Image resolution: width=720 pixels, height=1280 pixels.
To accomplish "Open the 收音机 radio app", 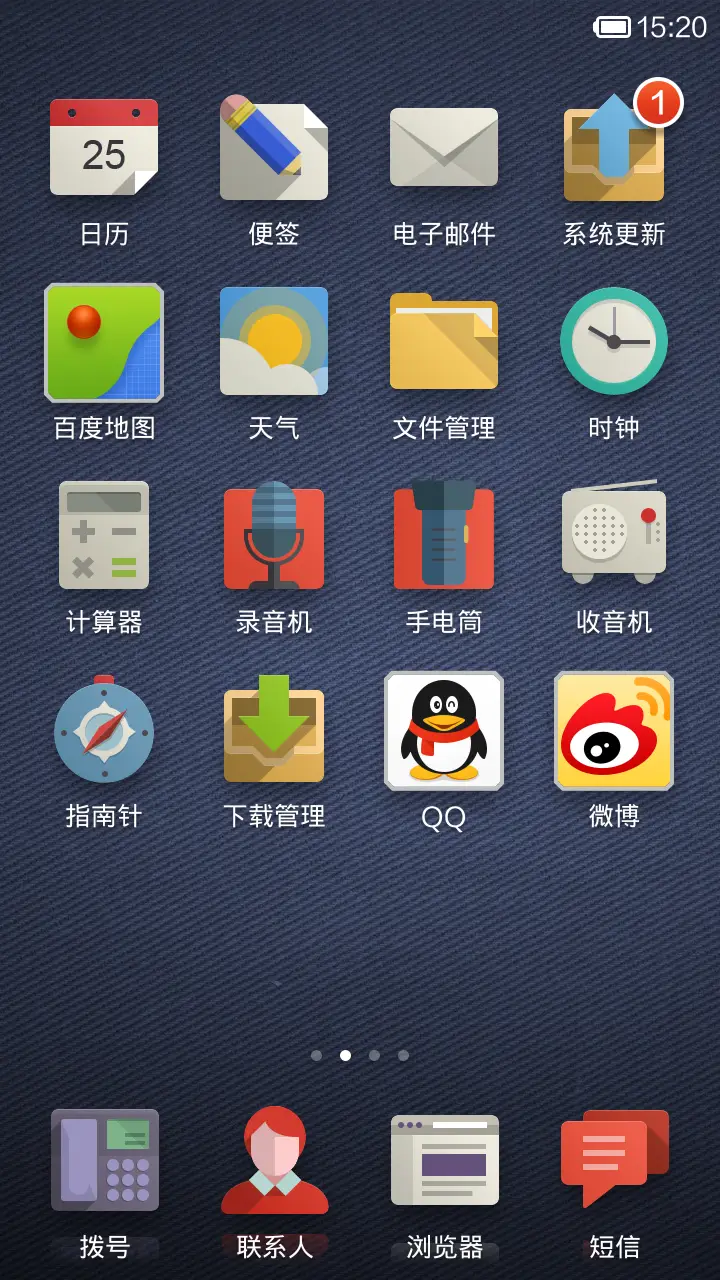I will (614, 537).
